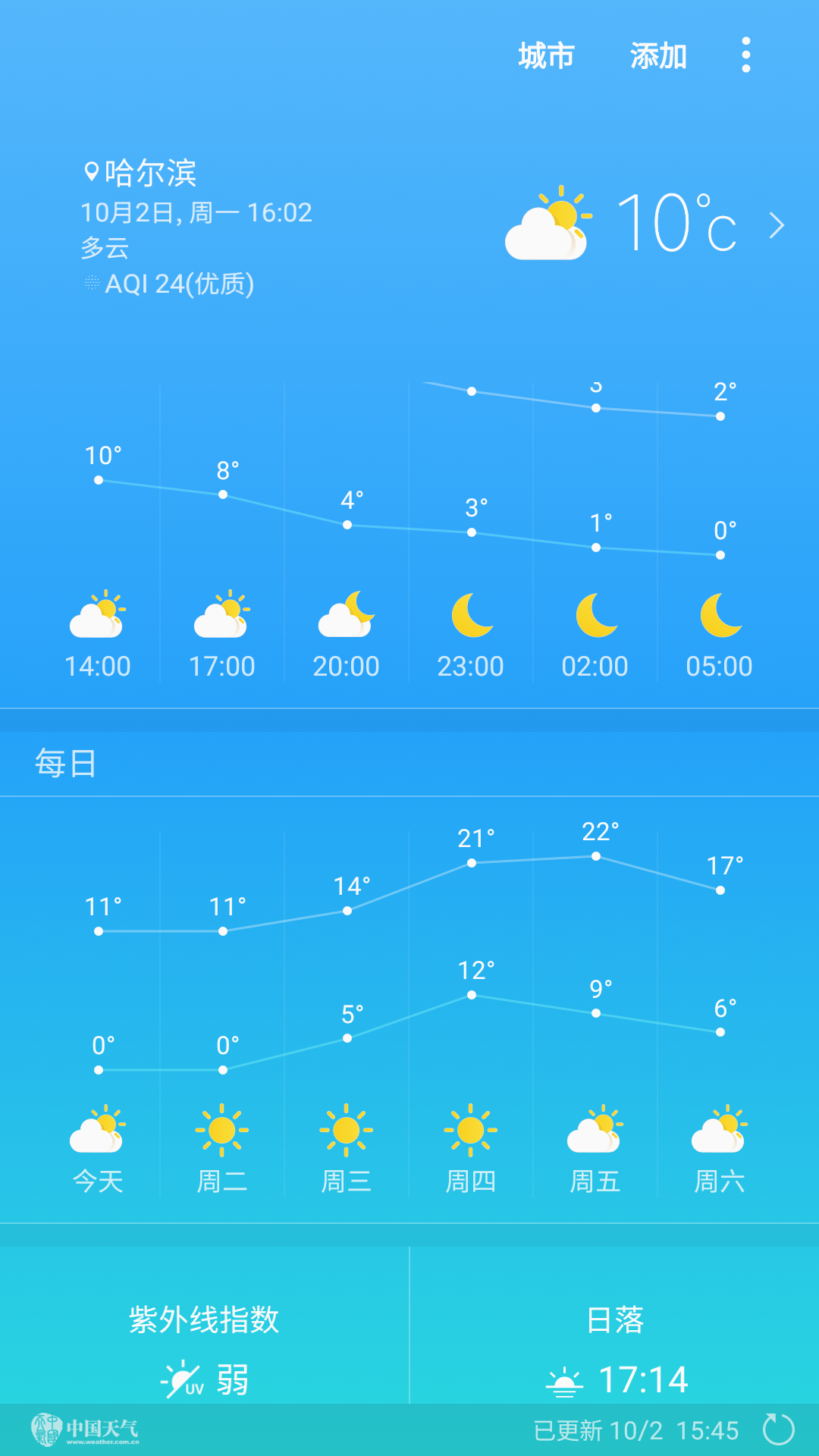Open the three-dot overflow menu

click(x=746, y=55)
